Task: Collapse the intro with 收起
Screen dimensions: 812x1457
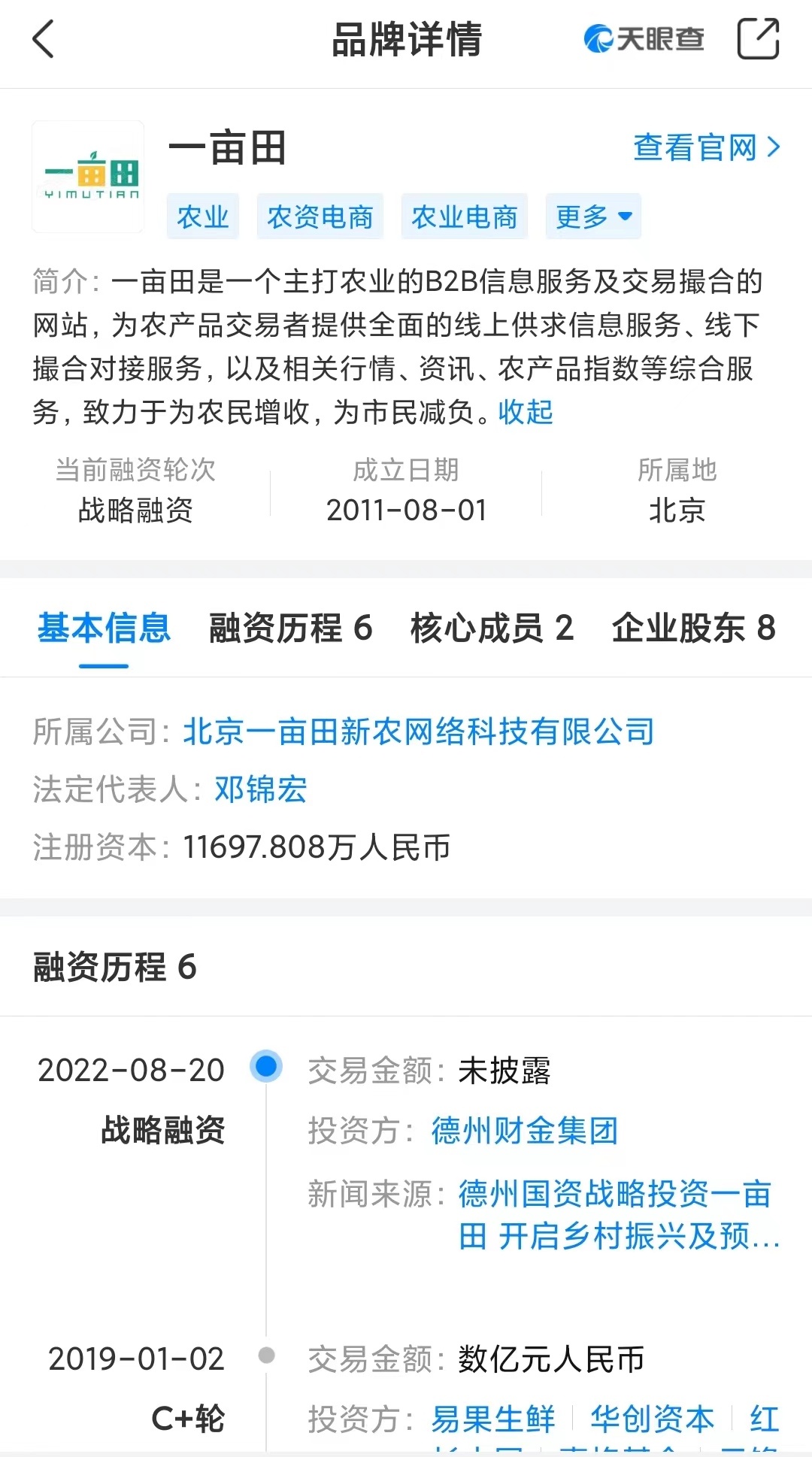Action: [x=526, y=412]
